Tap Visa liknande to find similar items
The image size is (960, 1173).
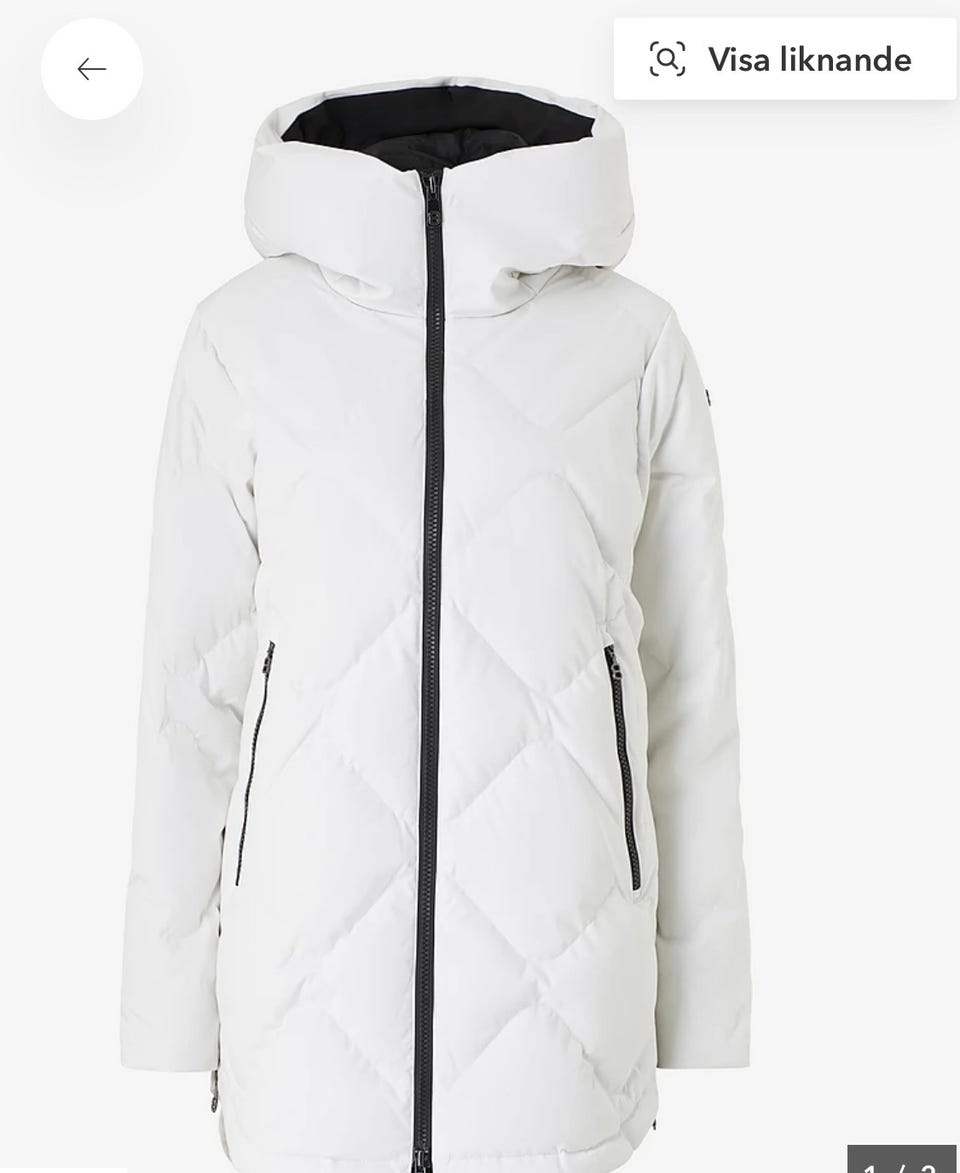click(x=784, y=59)
